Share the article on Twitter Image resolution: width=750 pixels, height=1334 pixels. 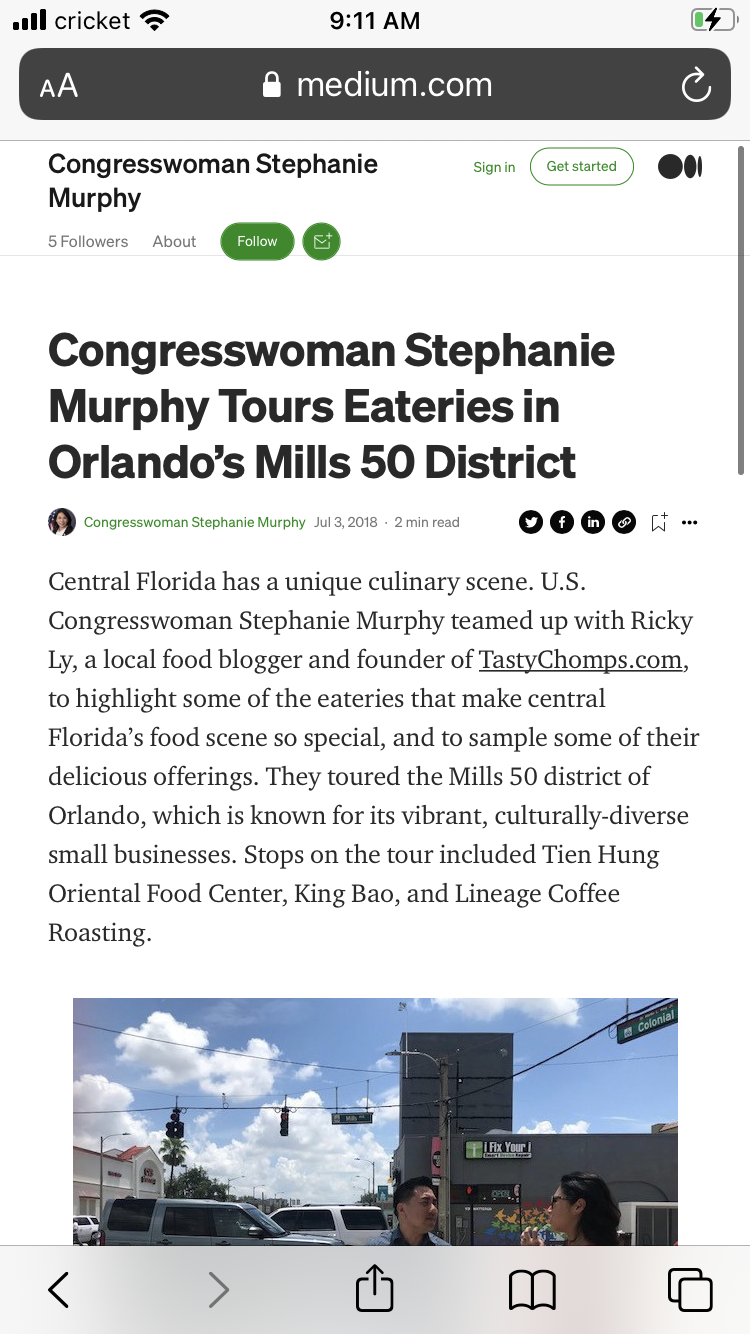531,522
